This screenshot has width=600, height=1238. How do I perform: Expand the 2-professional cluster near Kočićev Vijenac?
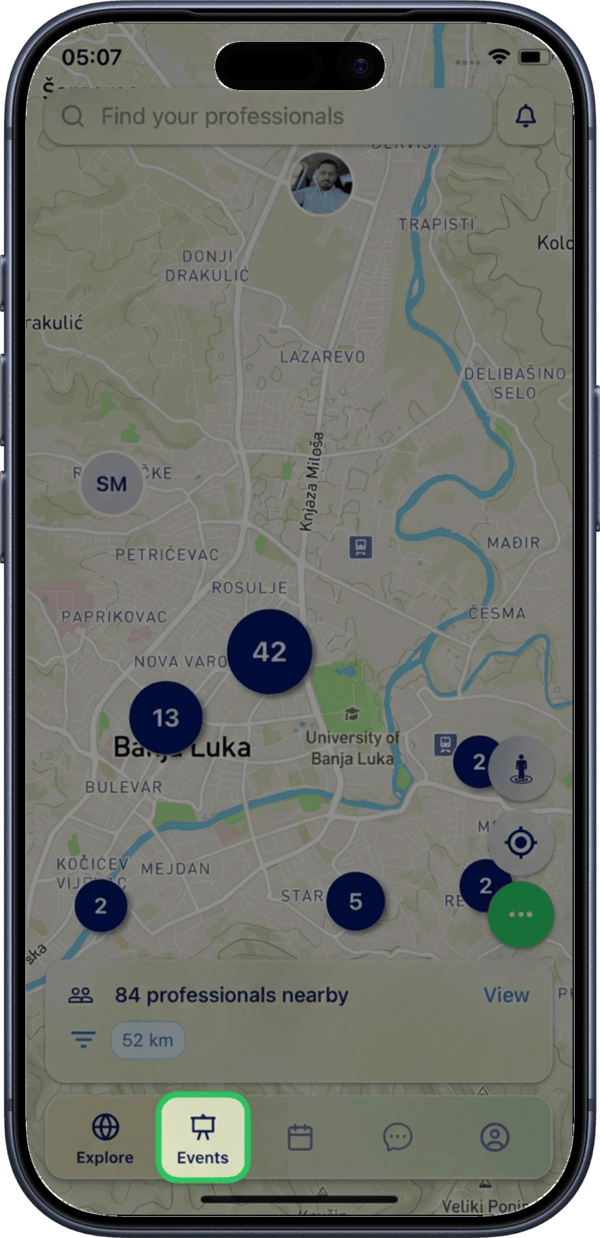(x=101, y=906)
